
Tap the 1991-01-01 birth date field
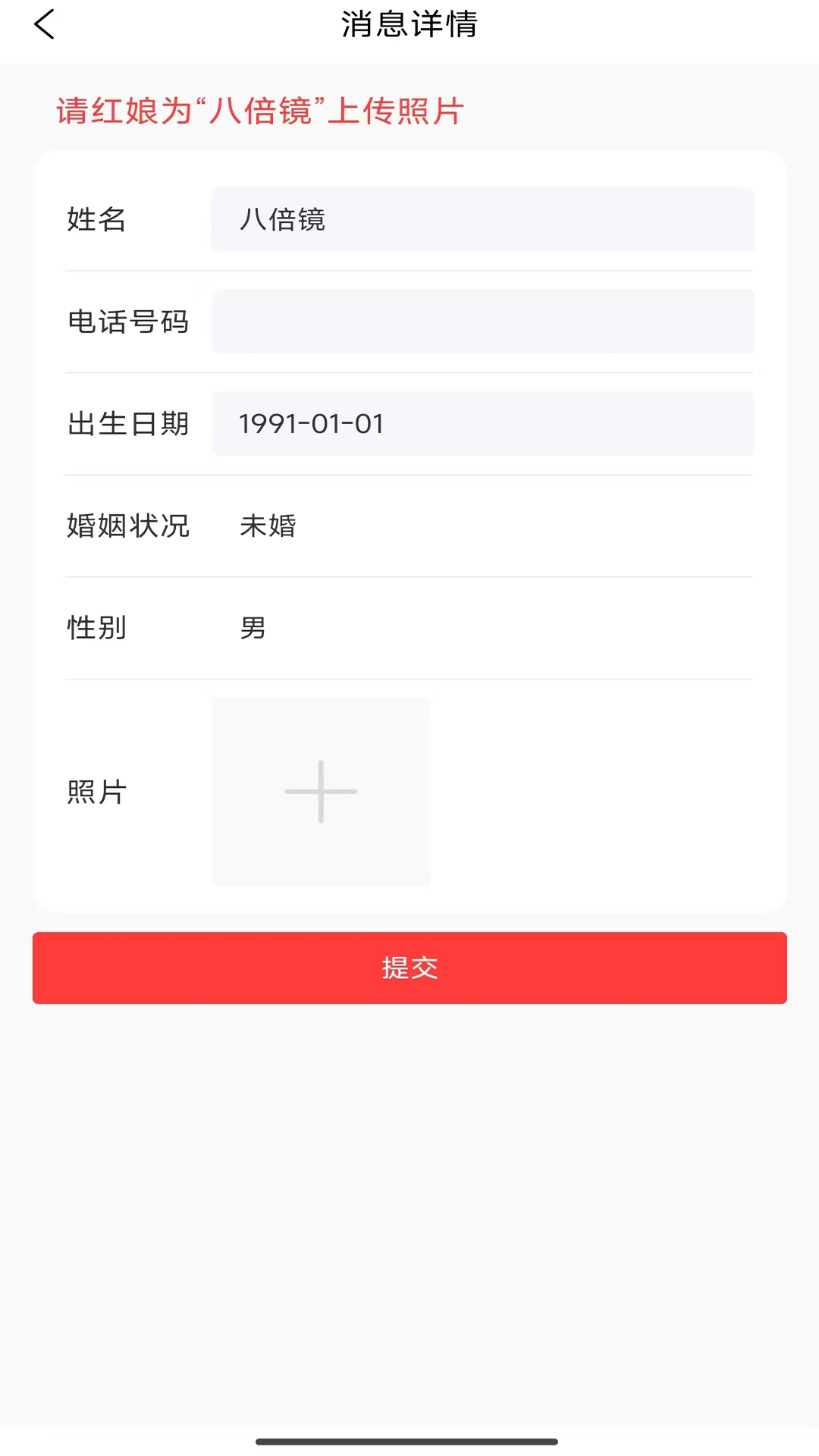pyautogui.click(x=483, y=424)
